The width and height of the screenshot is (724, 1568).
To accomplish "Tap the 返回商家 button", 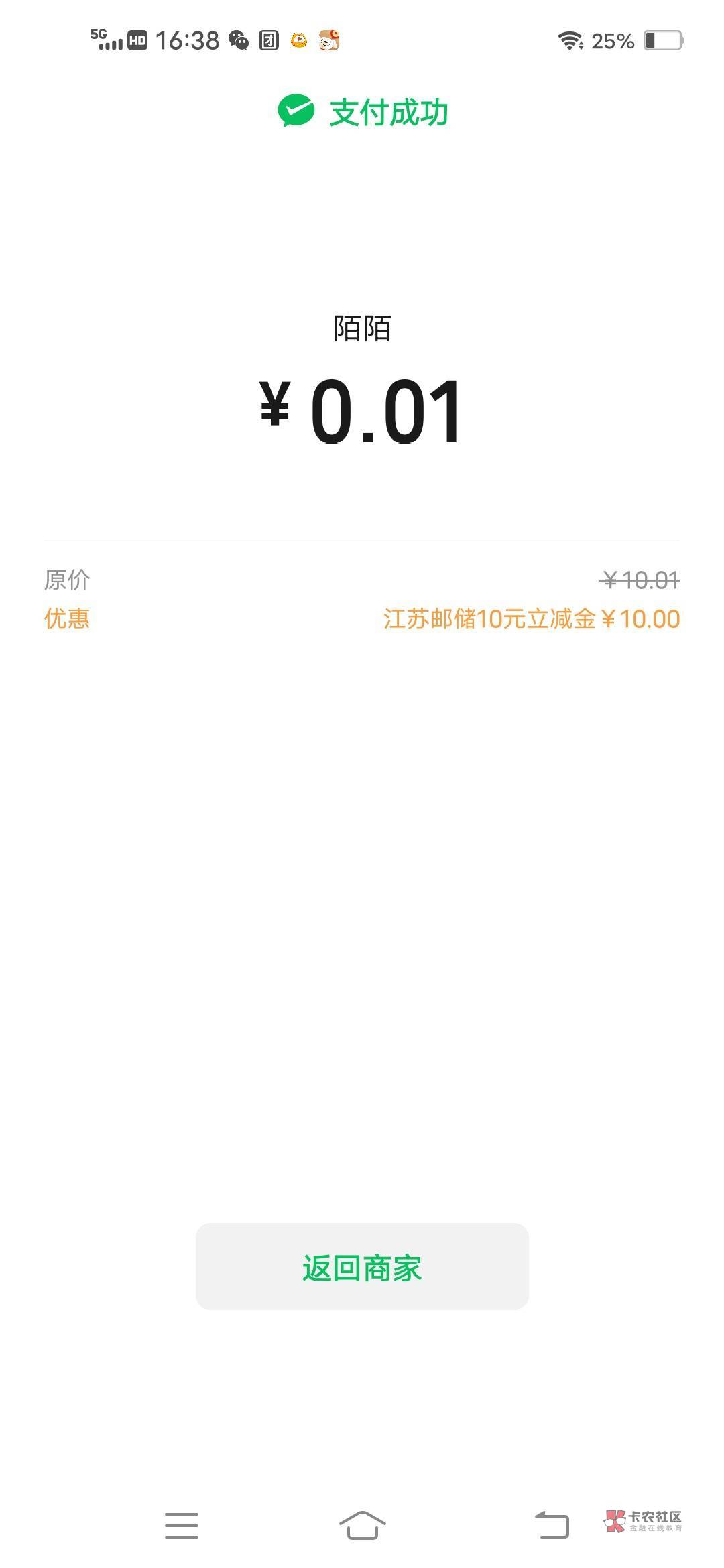I will point(362,1267).
